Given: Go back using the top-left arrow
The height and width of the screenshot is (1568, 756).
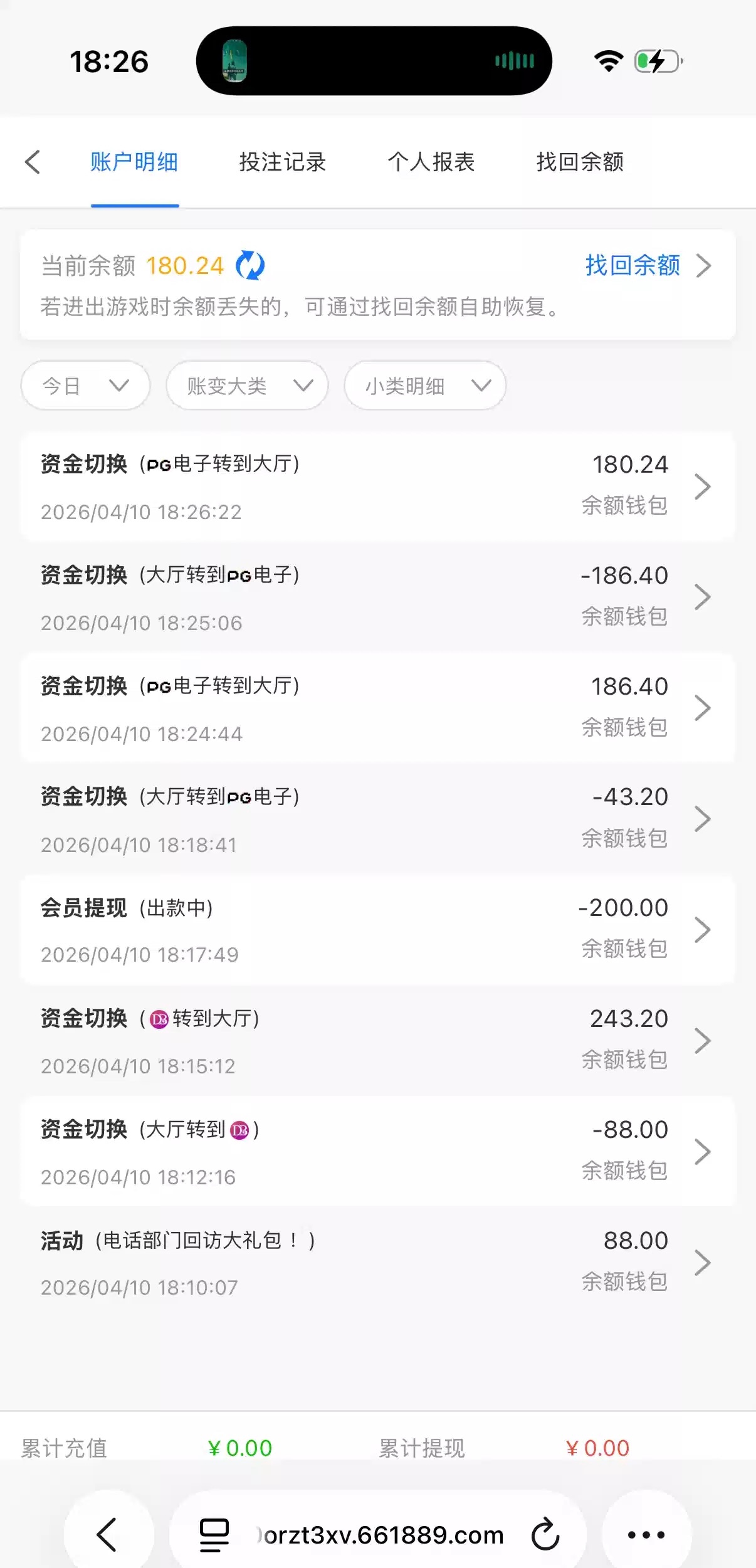Looking at the screenshot, I should (33, 162).
